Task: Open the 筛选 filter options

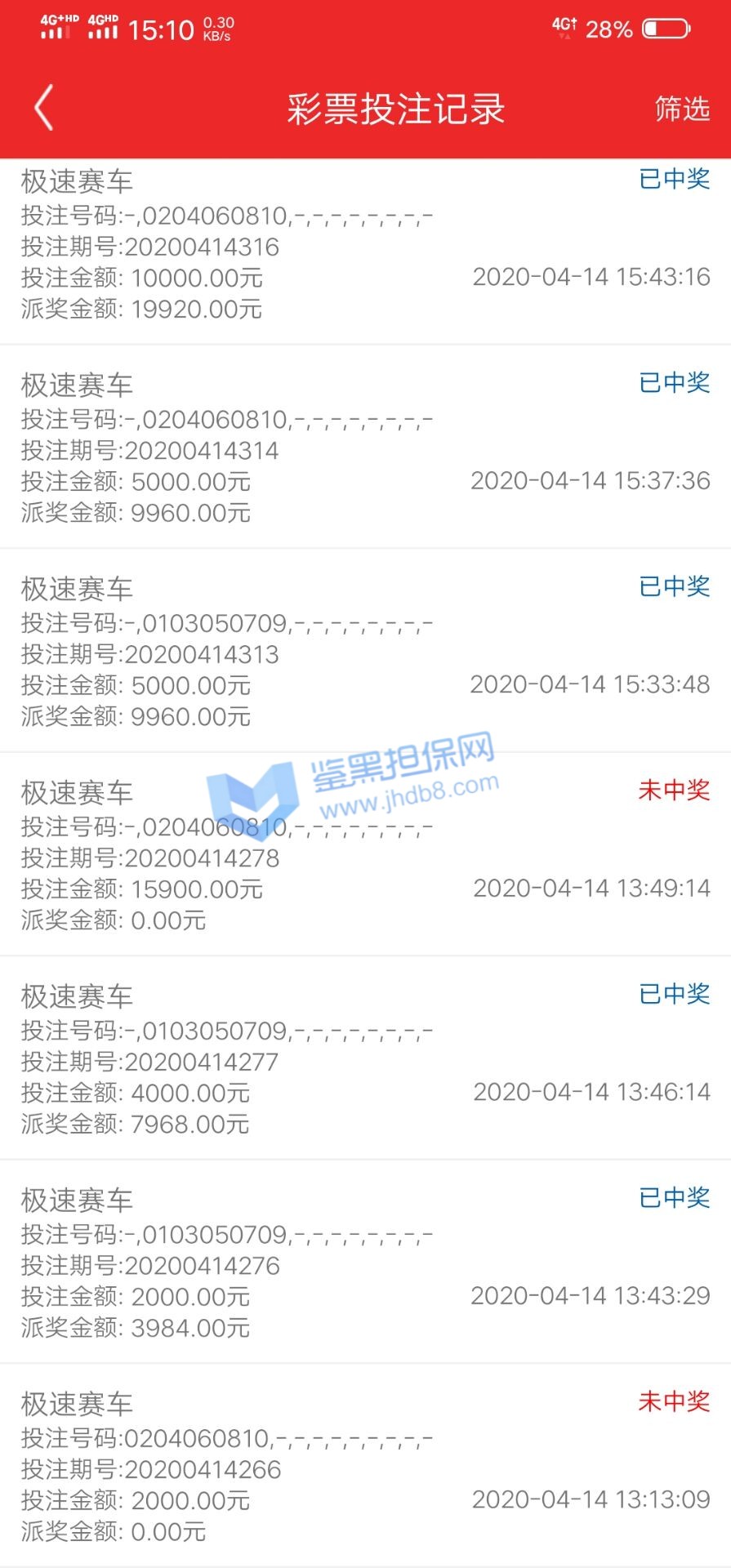Action: [682, 109]
